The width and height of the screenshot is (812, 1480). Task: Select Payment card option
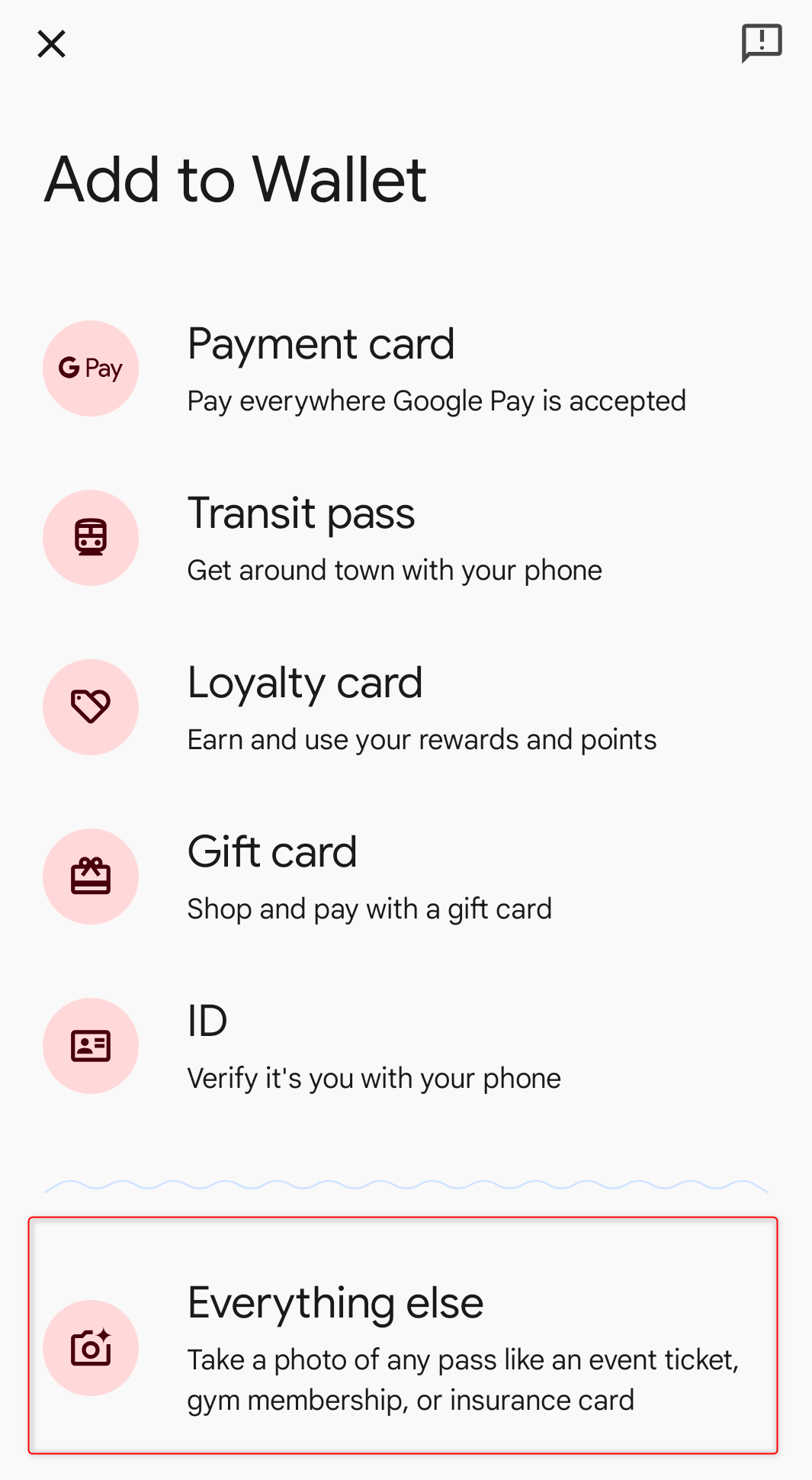pyautogui.click(x=404, y=369)
